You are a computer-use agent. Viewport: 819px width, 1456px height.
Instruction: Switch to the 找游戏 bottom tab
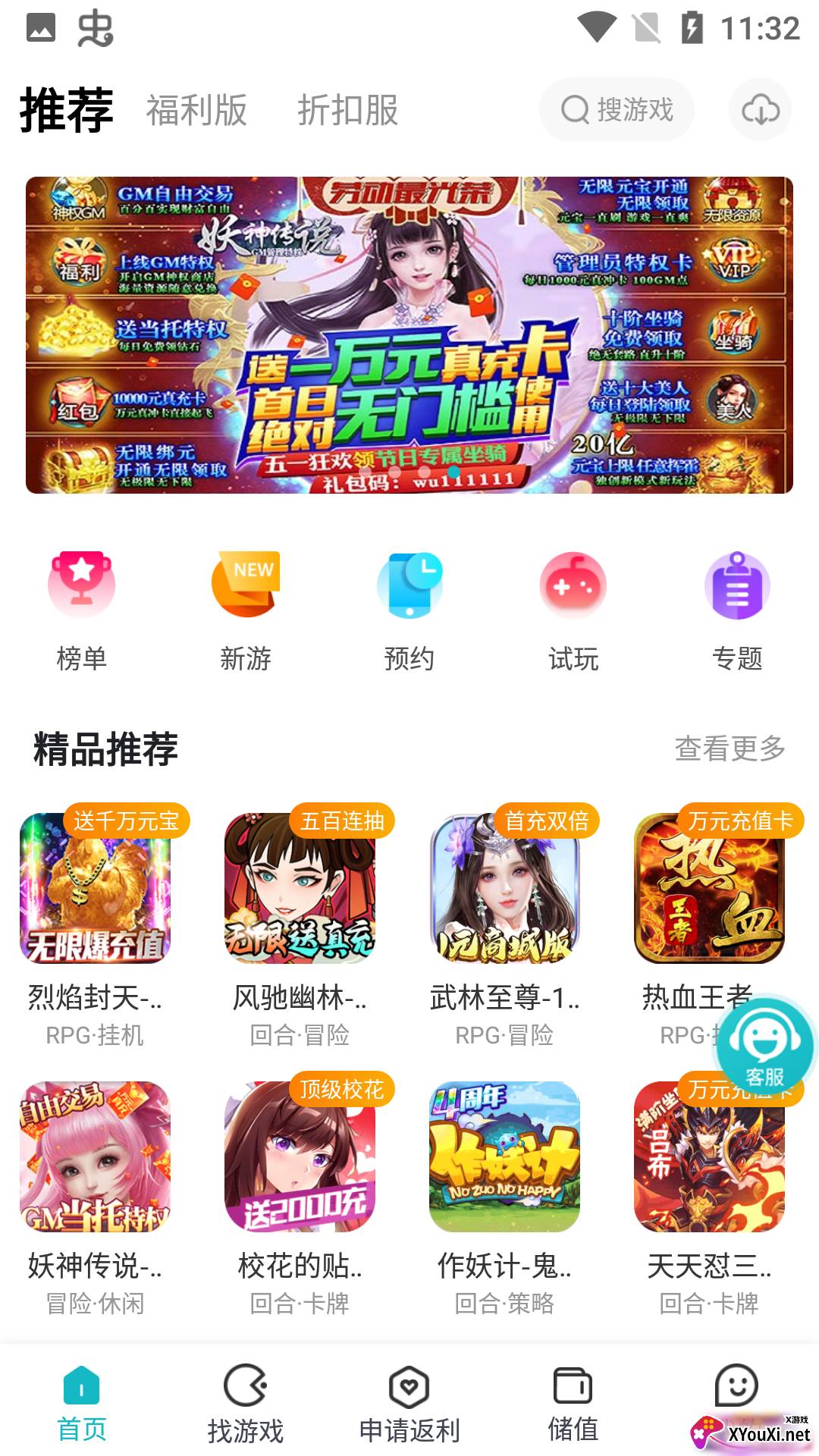[246, 1404]
